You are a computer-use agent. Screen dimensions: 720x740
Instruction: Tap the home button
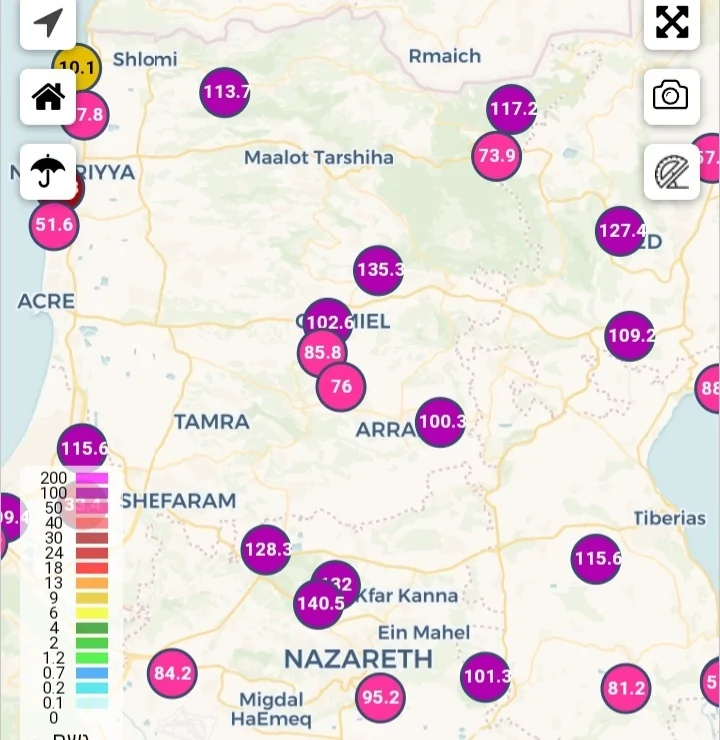tap(48, 96)
